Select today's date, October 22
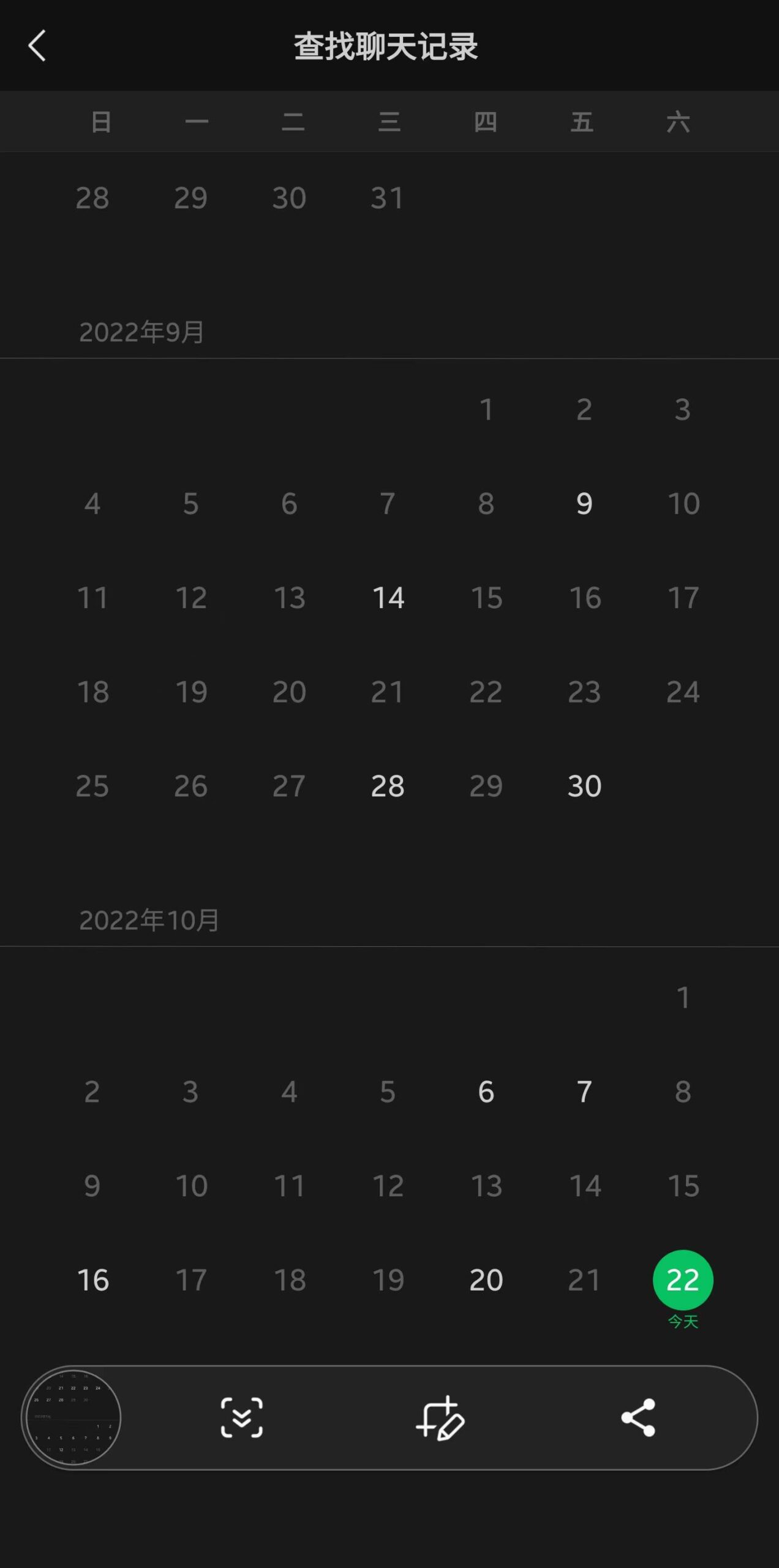779x1568 pixels. [x=683, y=1280]
